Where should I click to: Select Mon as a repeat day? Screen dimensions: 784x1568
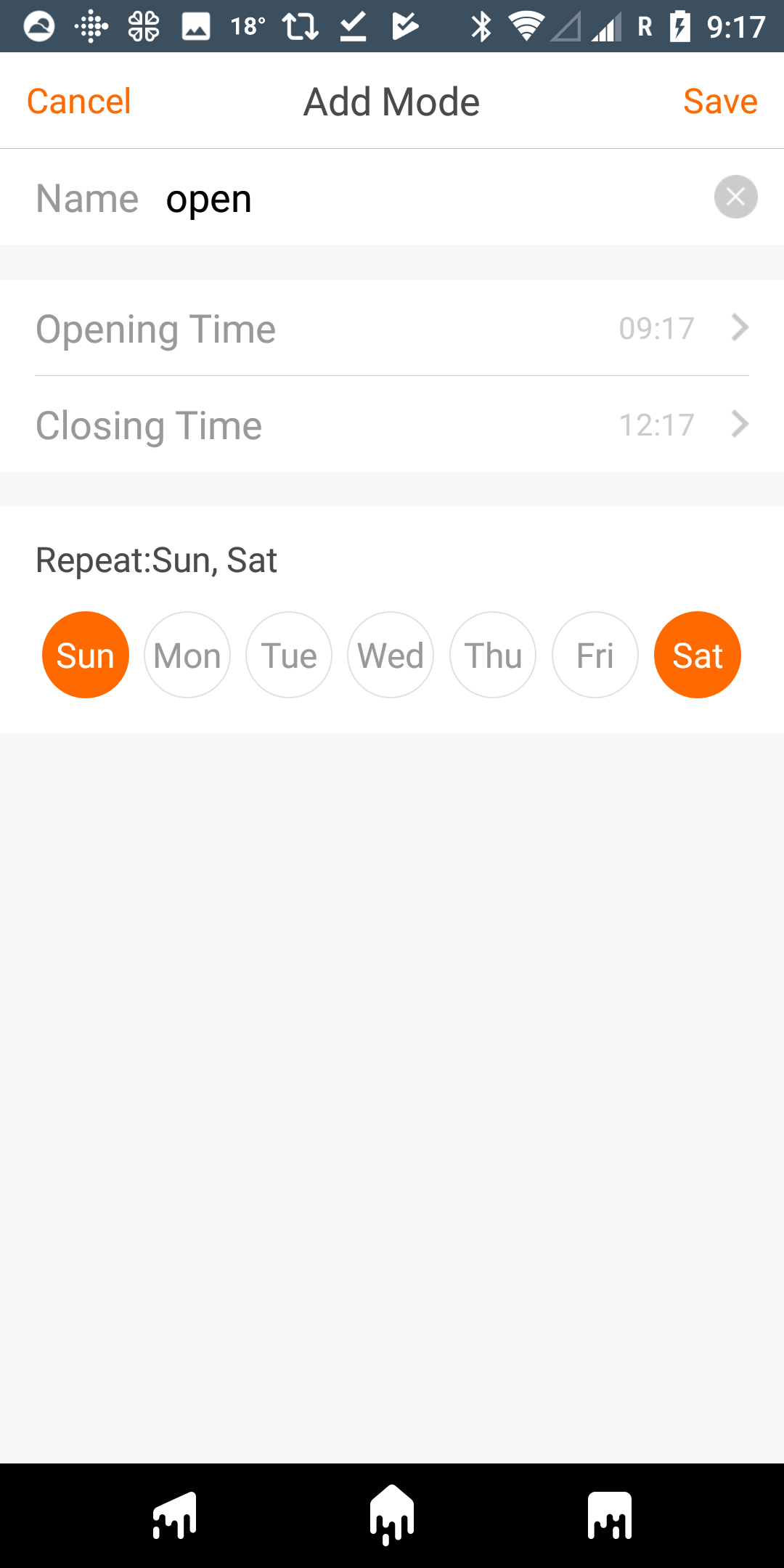click(187, 655)
